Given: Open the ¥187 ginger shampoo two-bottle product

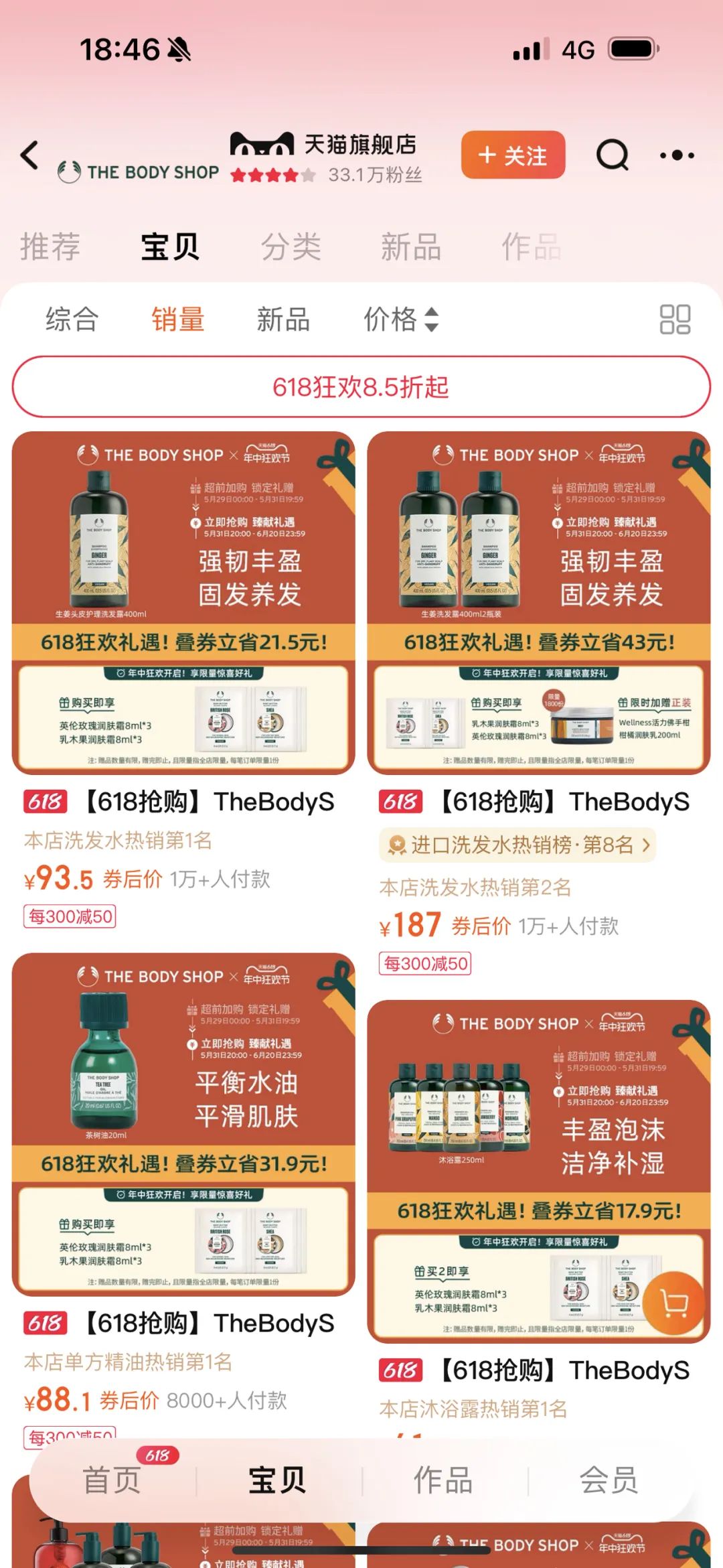Looking at the screenshot, I should point(538,603).
